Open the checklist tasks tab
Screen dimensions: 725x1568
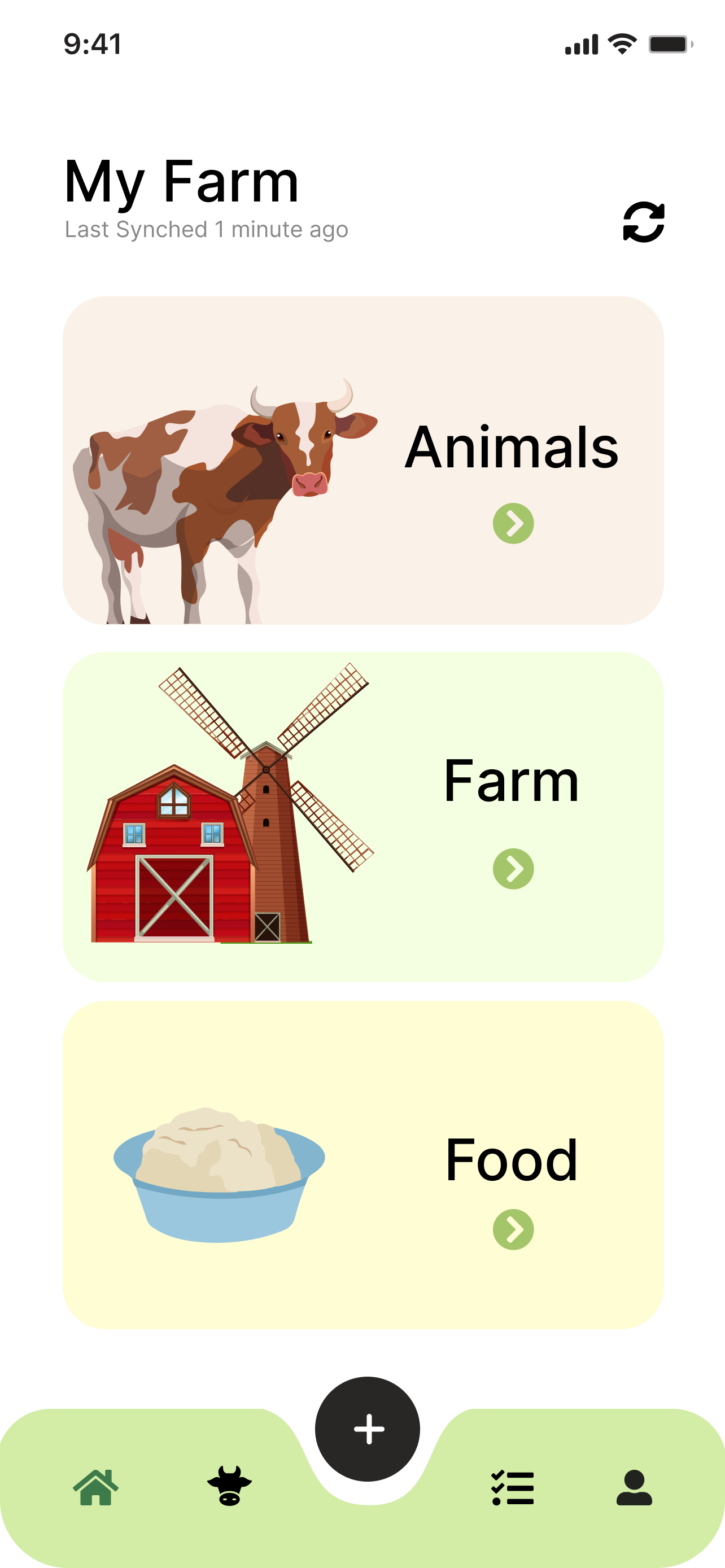pyautogui.click(x=513, y=1488)
